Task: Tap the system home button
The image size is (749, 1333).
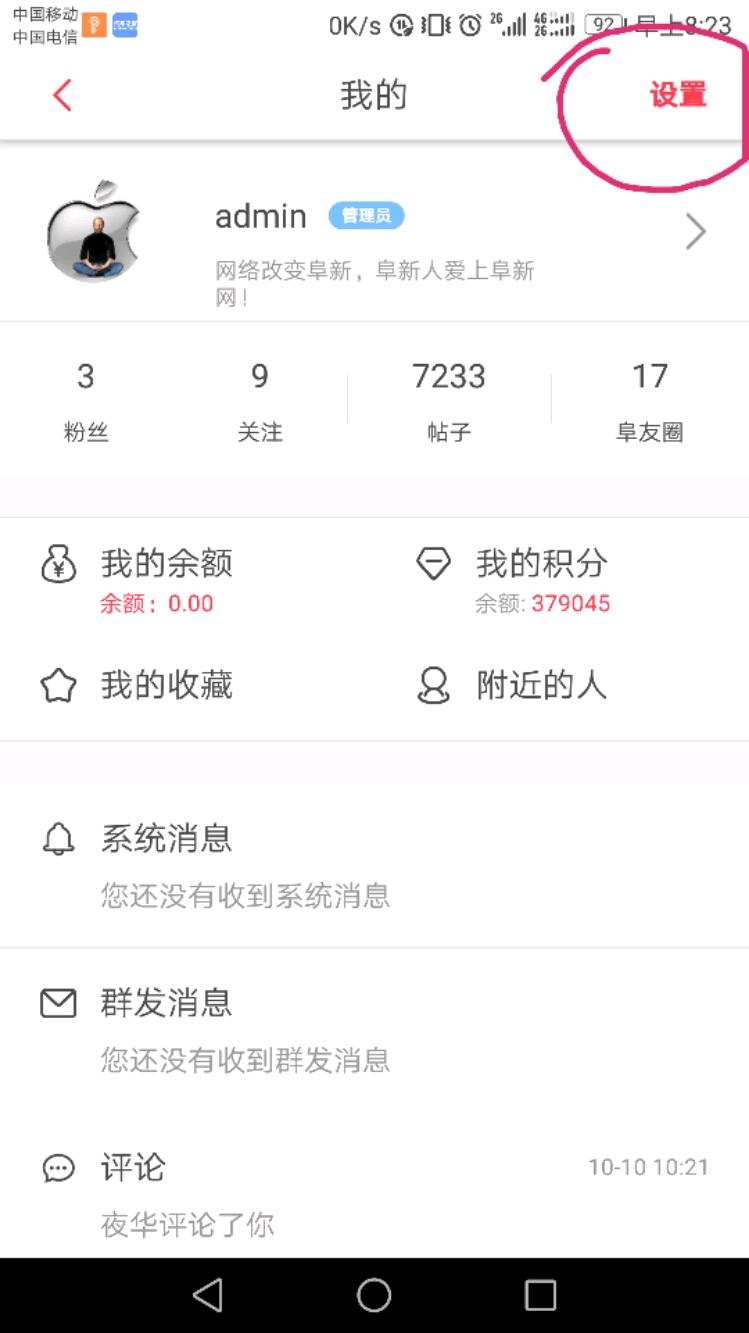Action: point(374,1295)
